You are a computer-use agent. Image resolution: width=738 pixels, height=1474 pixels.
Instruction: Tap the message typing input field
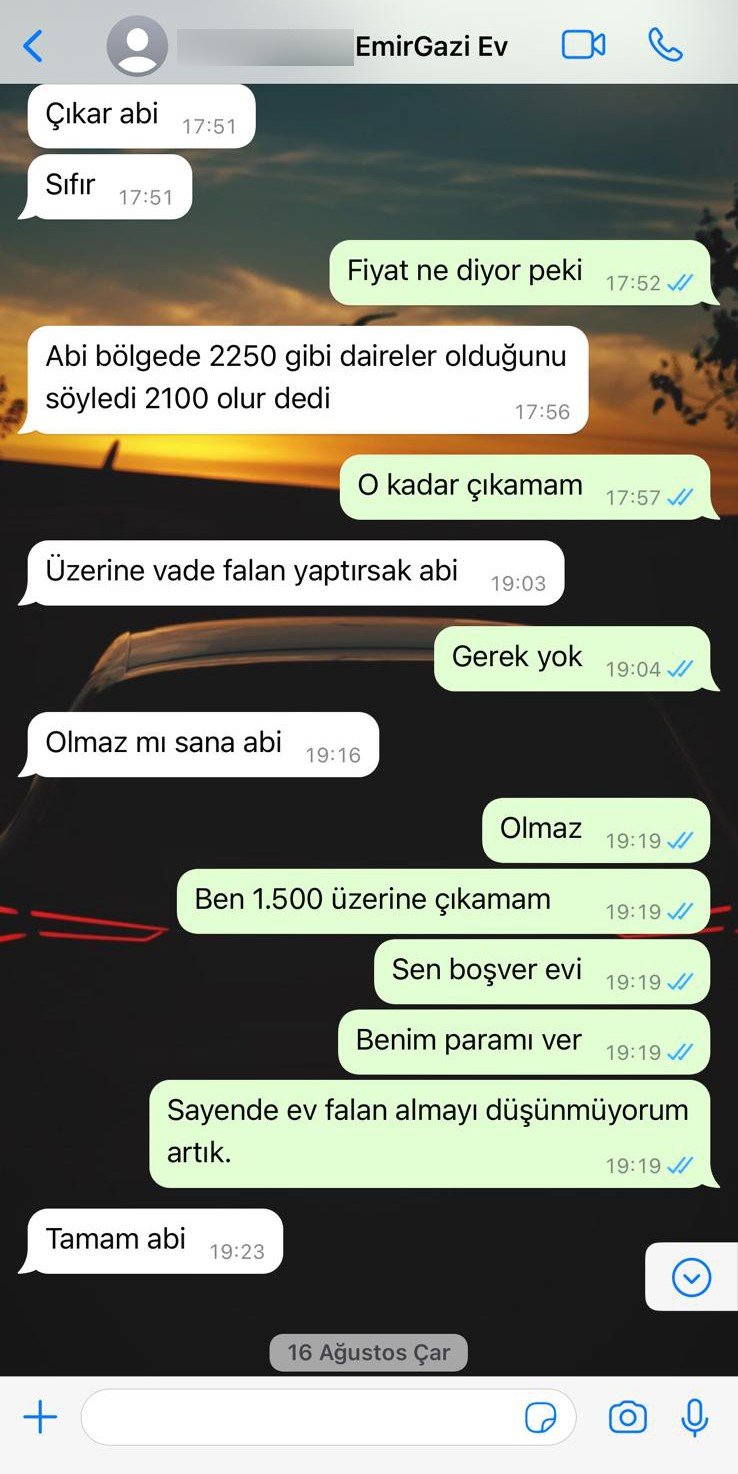tap(300, 1417)
